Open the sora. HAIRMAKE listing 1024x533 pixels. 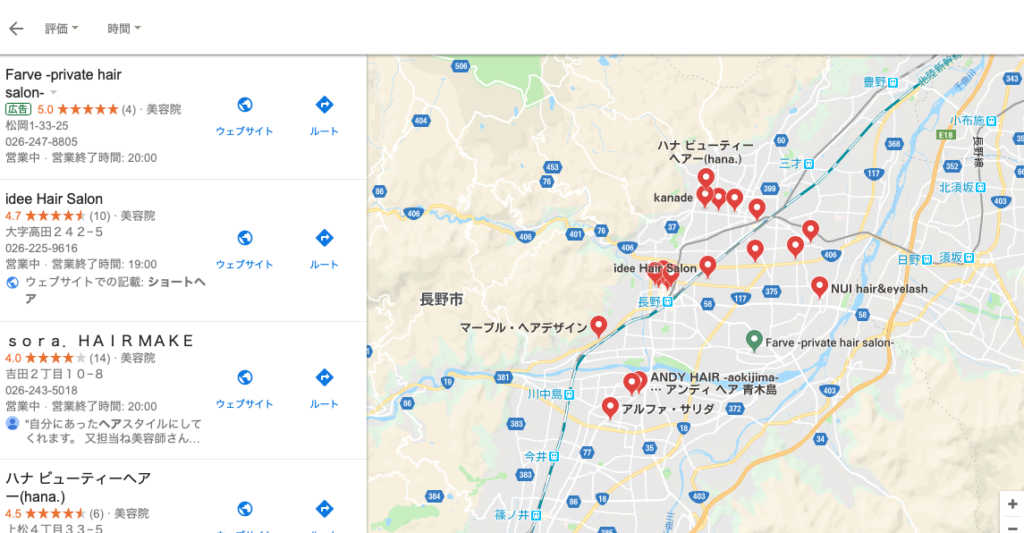[x=99, y=341]
